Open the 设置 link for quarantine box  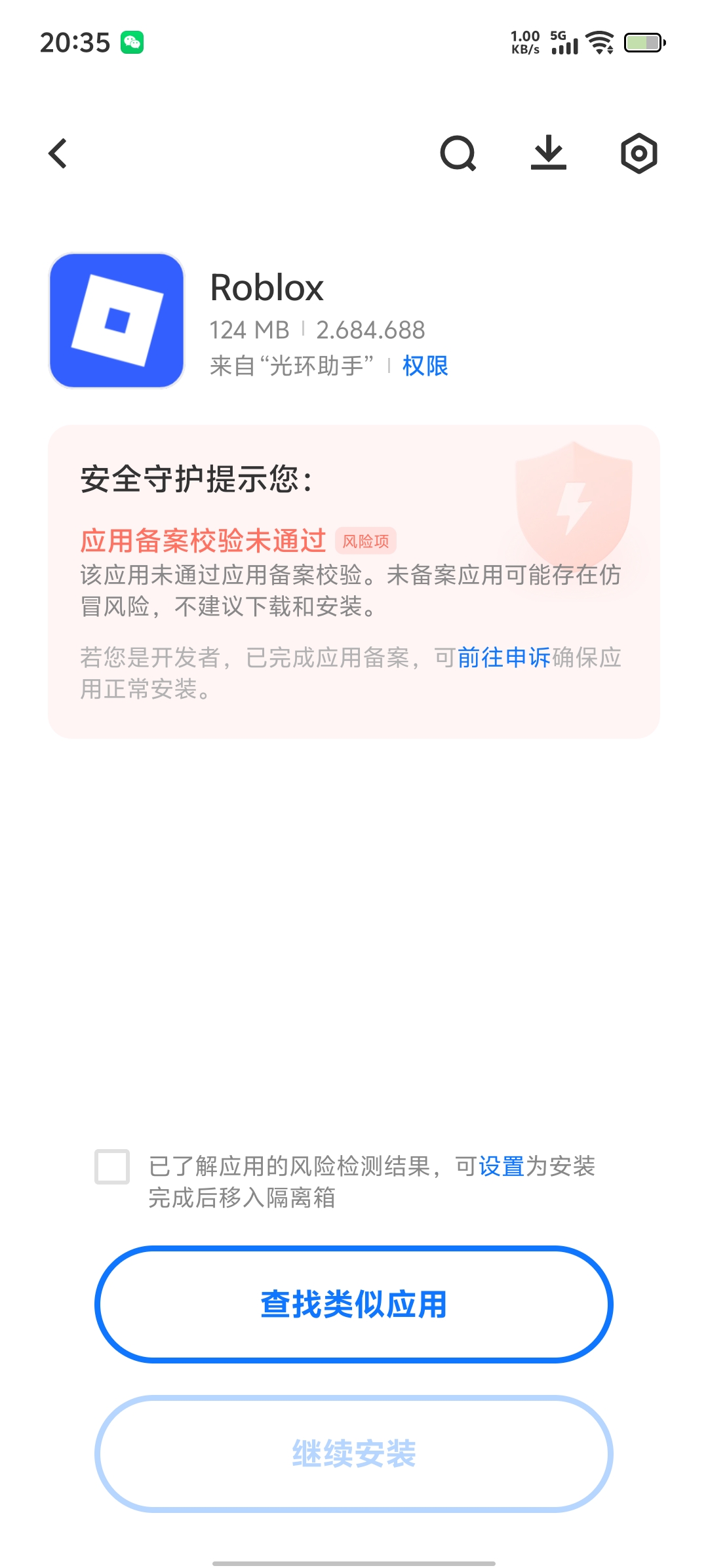[501, 1166]
